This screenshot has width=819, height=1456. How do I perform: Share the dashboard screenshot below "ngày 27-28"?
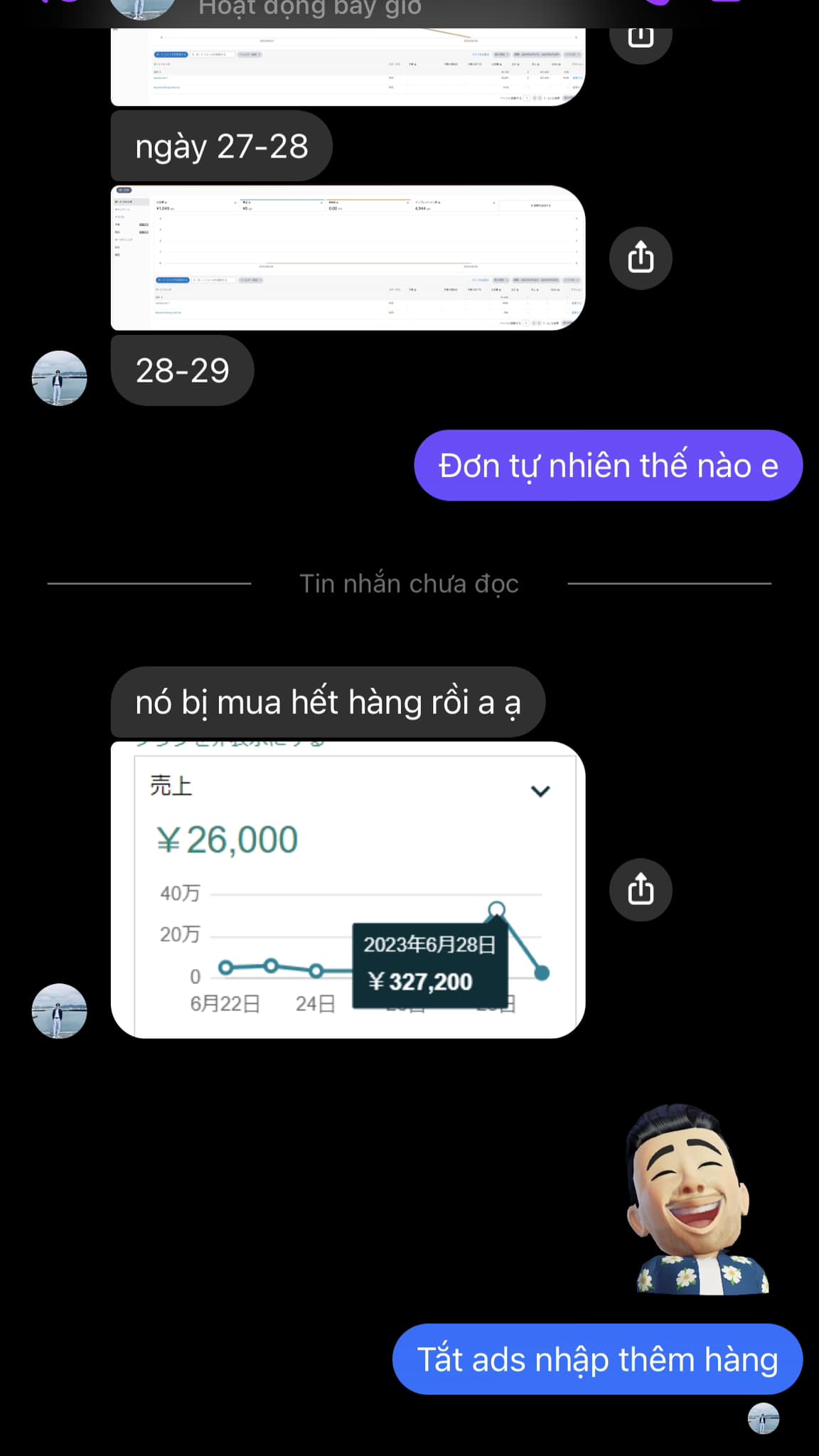[641, 257]
